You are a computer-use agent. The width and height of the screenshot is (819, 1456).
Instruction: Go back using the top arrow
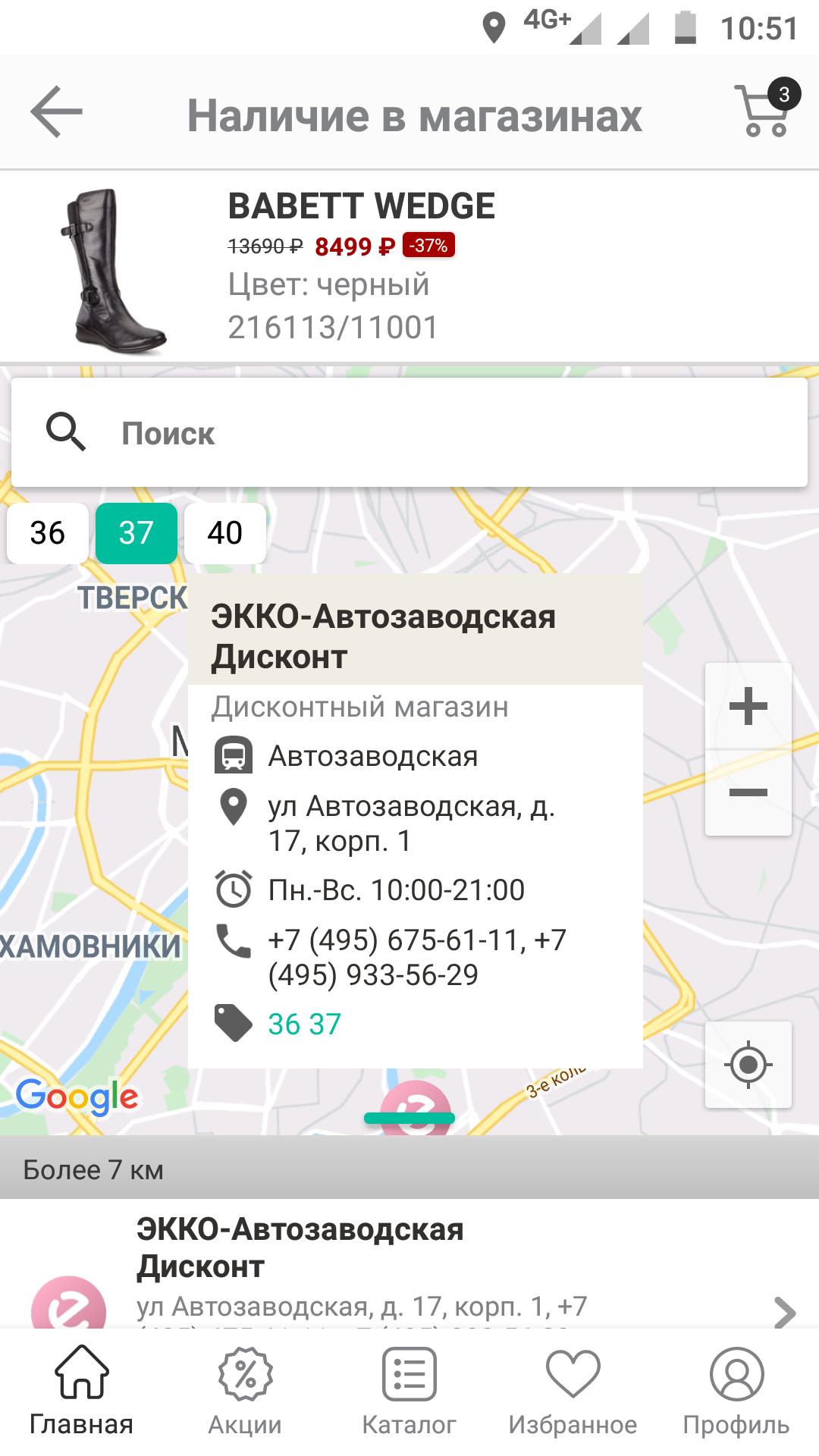[x=57, y=112]
